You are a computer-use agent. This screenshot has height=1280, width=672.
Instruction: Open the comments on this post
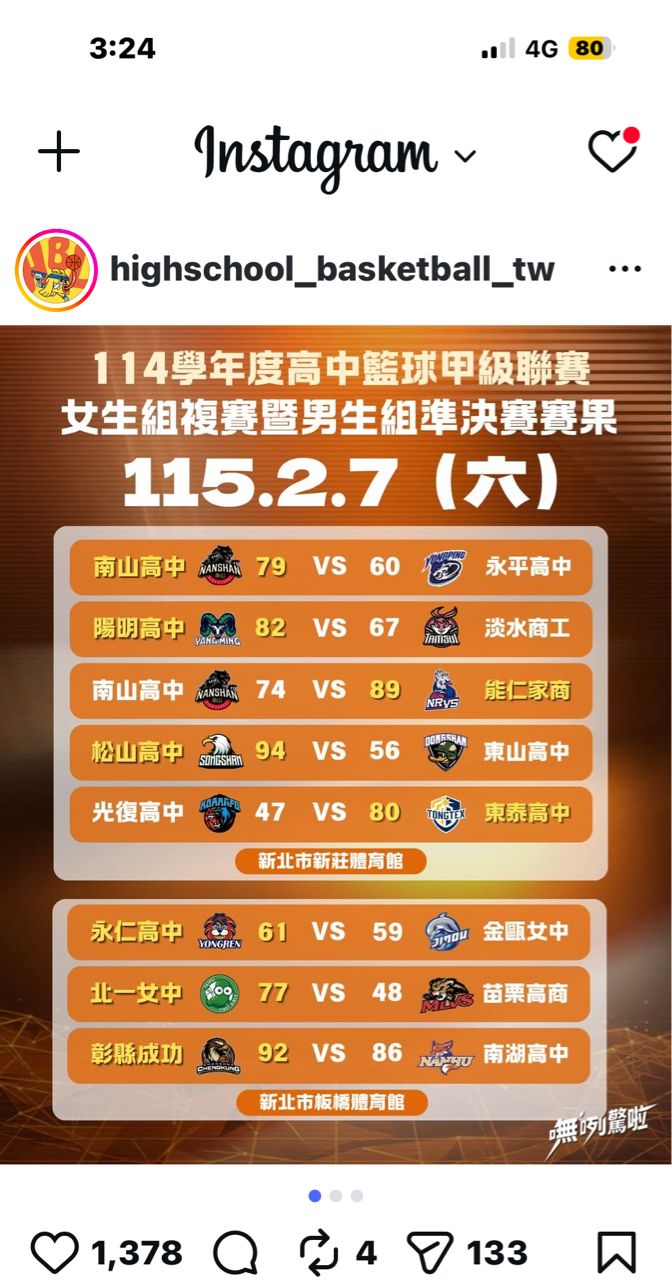tap(236, 1252)
